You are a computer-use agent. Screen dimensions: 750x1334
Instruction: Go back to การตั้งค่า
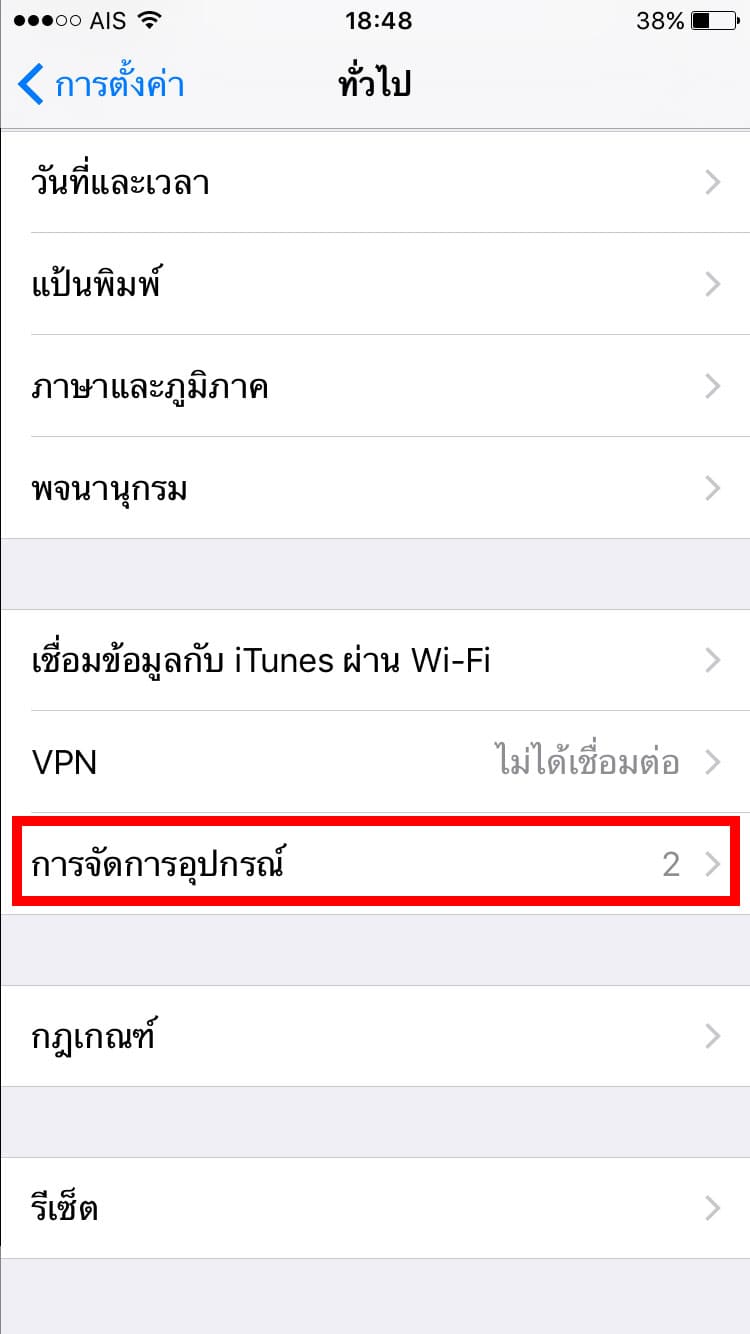(x=100, y=85)
